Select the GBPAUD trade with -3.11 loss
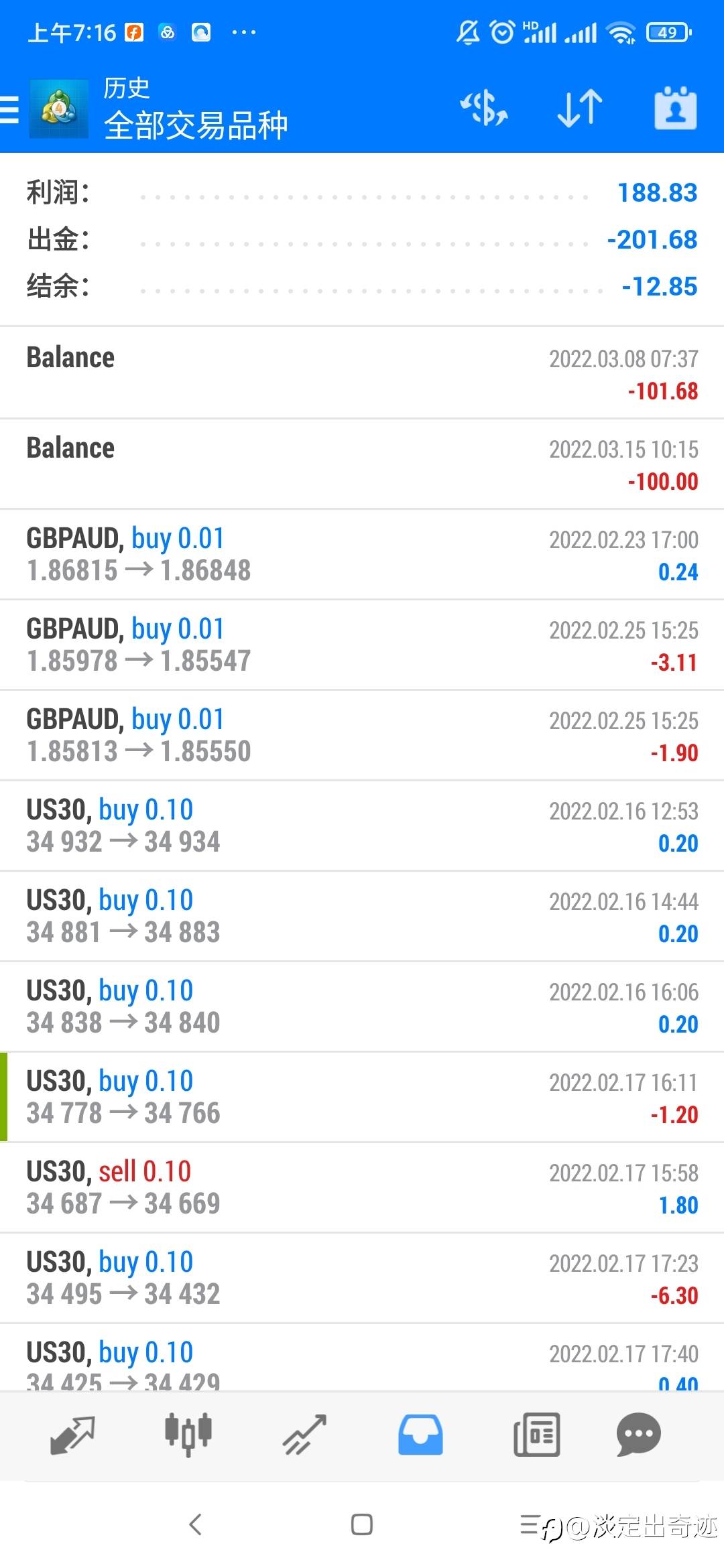Viewport: 724px width, 1568px height. tap(362, 645)
